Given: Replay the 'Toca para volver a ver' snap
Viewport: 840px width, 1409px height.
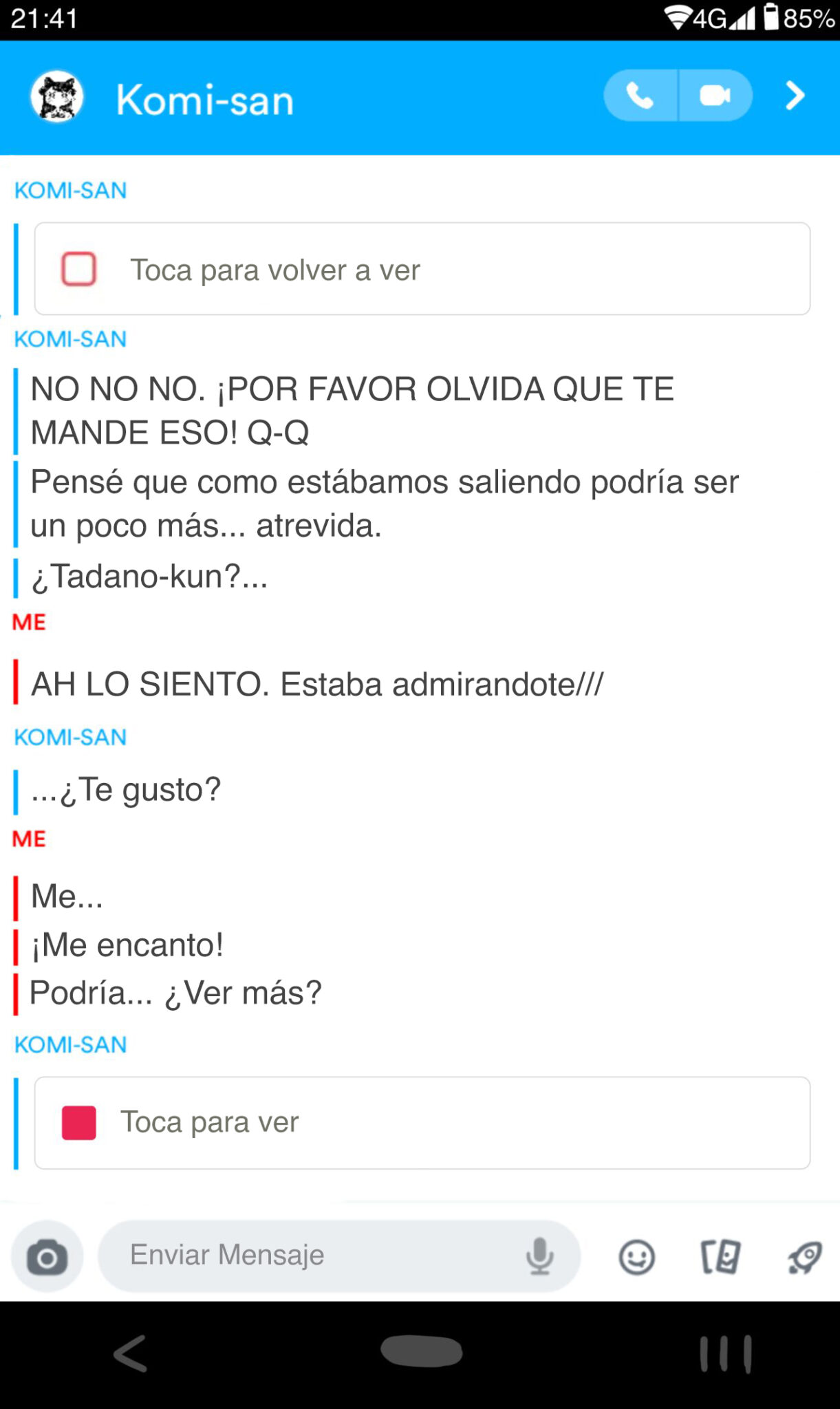Looking at the screenshot, I should (x=422, y=269).
